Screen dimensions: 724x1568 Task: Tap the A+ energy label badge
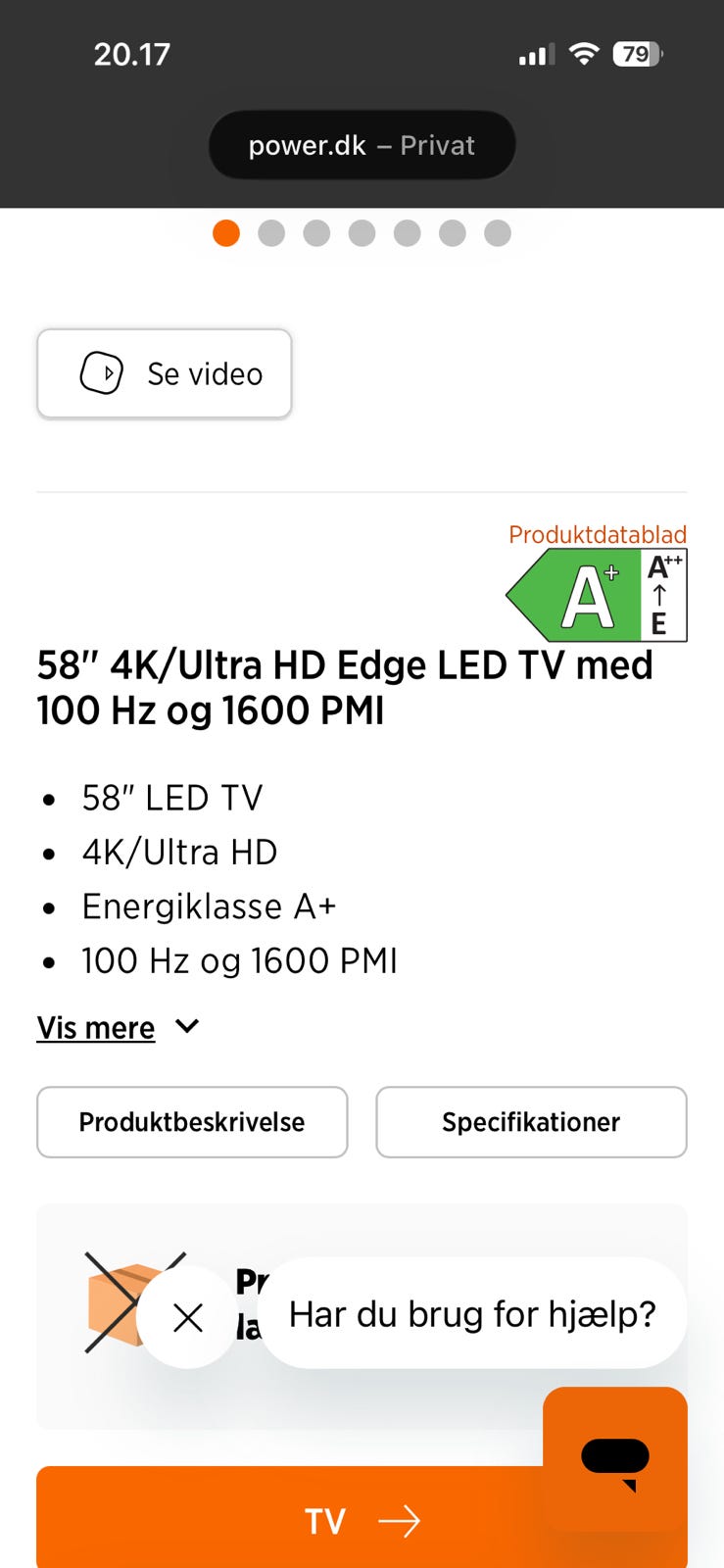(596, 596)
